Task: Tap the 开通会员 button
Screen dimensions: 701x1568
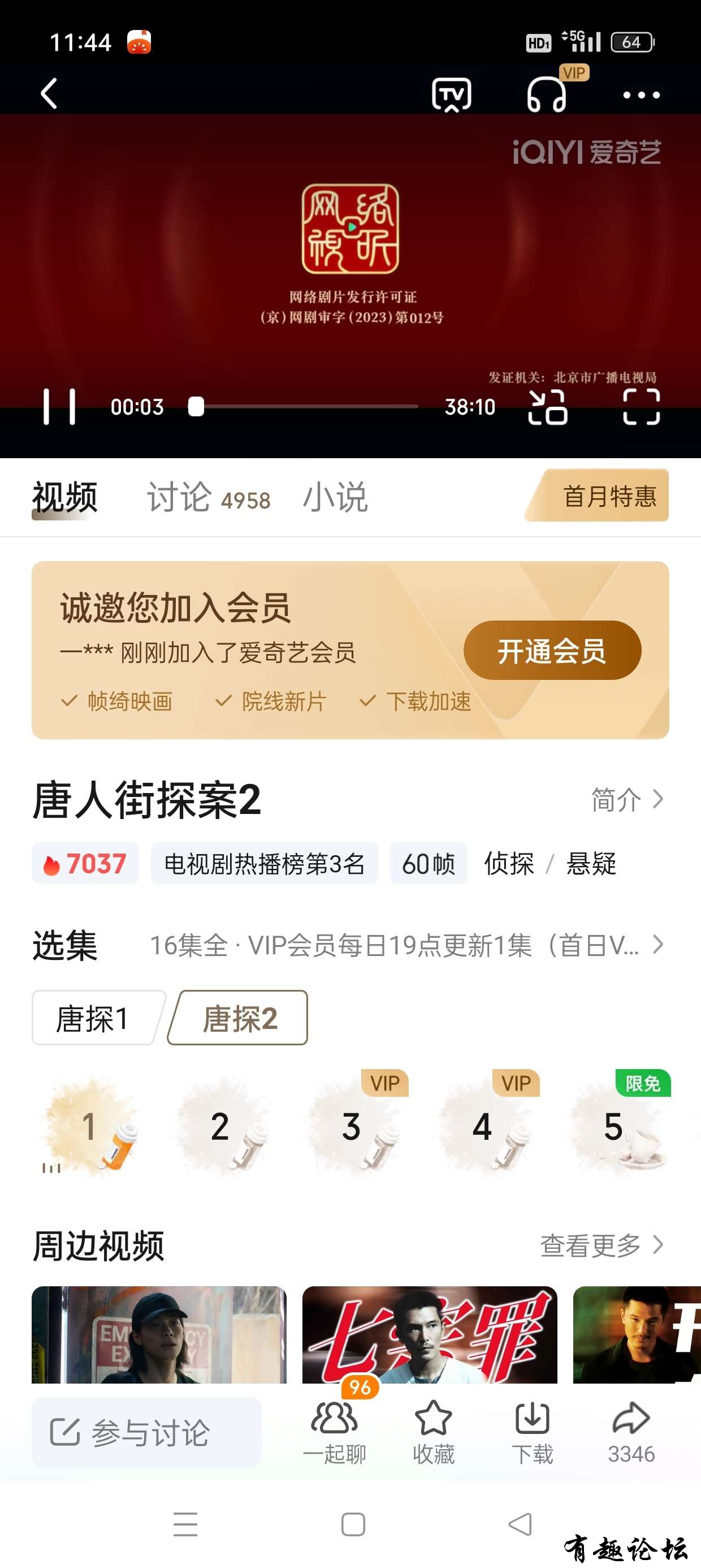Action: [552, 651]
